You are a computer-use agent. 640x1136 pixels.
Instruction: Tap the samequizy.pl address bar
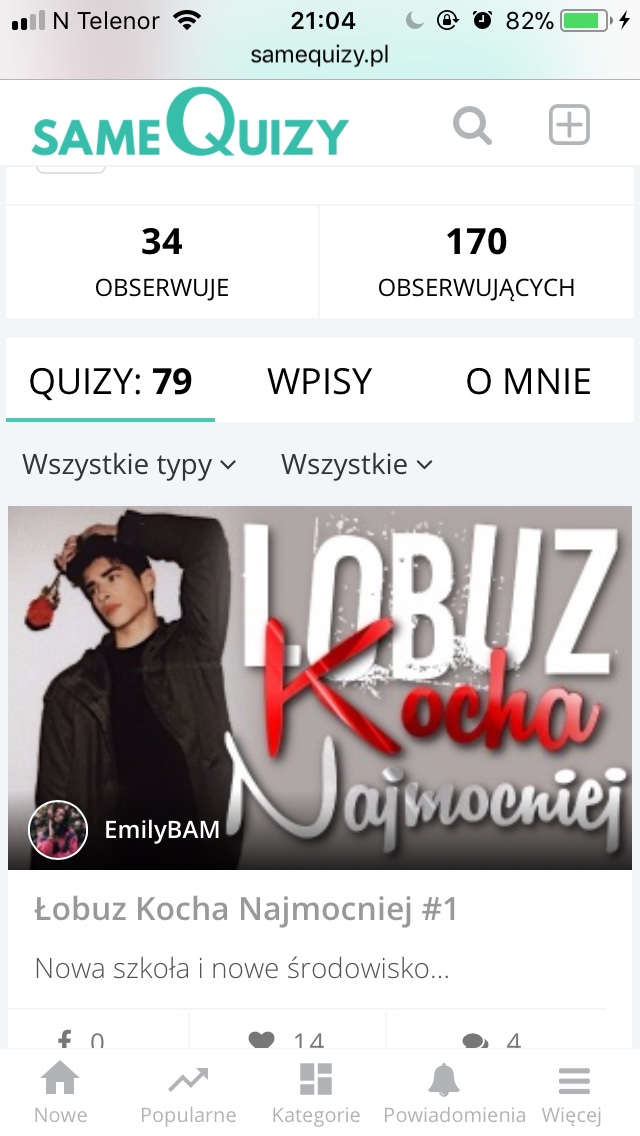tap(320, 55)
